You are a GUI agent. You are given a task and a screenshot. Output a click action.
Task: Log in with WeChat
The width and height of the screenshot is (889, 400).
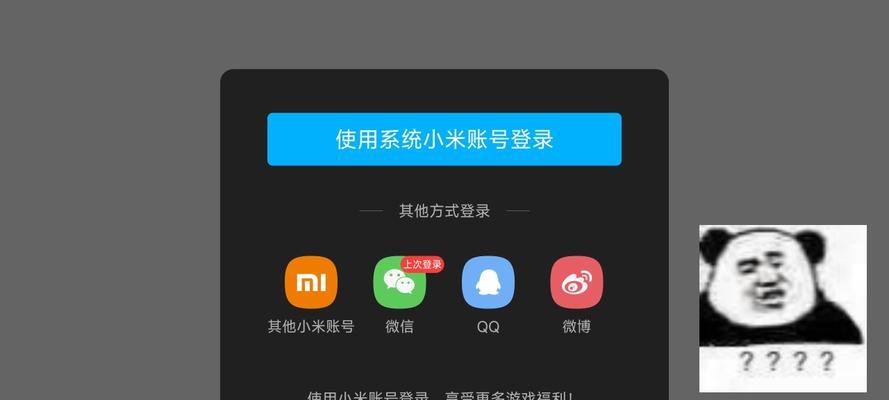click(399, 282)
